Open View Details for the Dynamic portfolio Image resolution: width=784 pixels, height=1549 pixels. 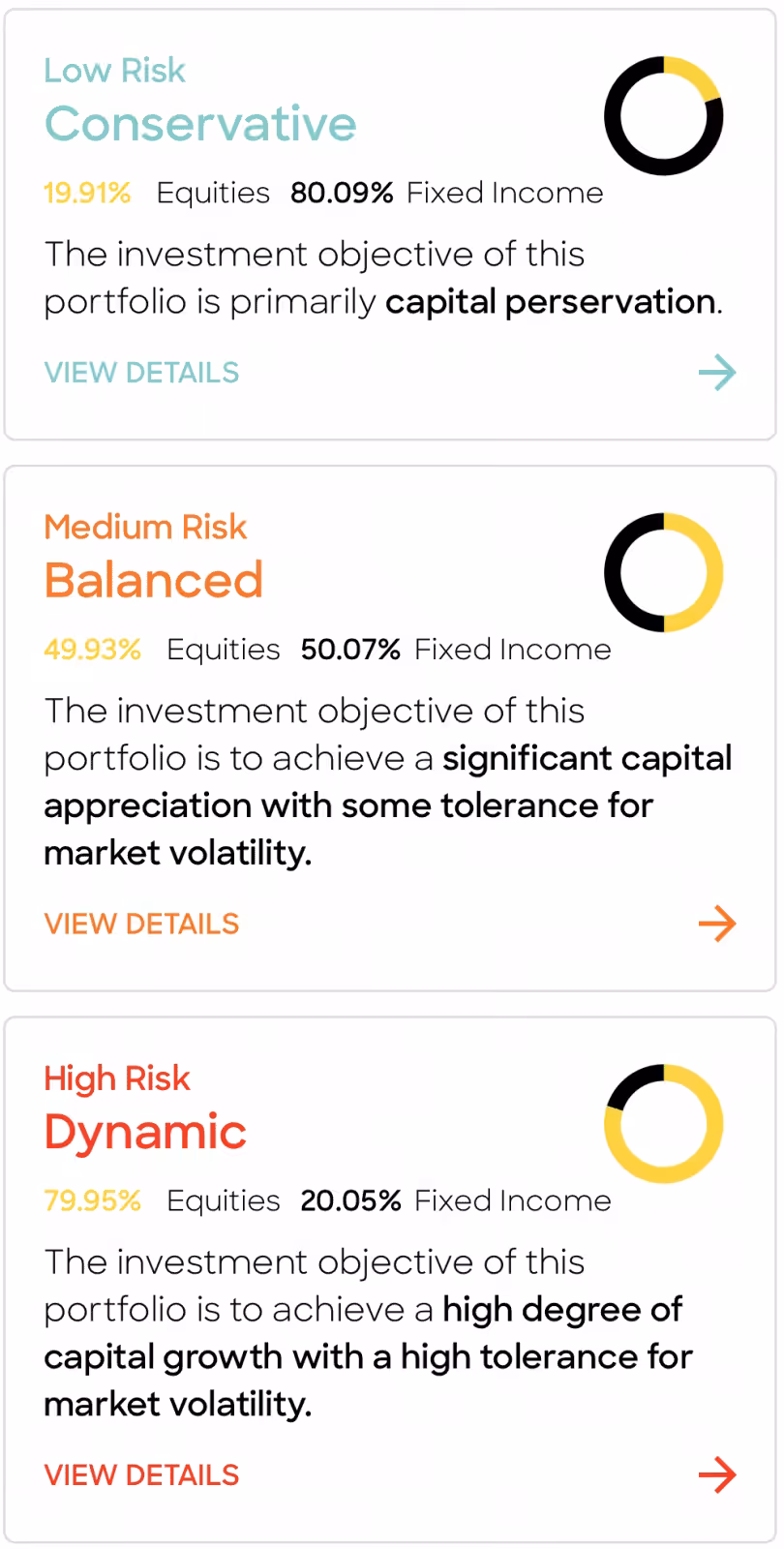141,1474
